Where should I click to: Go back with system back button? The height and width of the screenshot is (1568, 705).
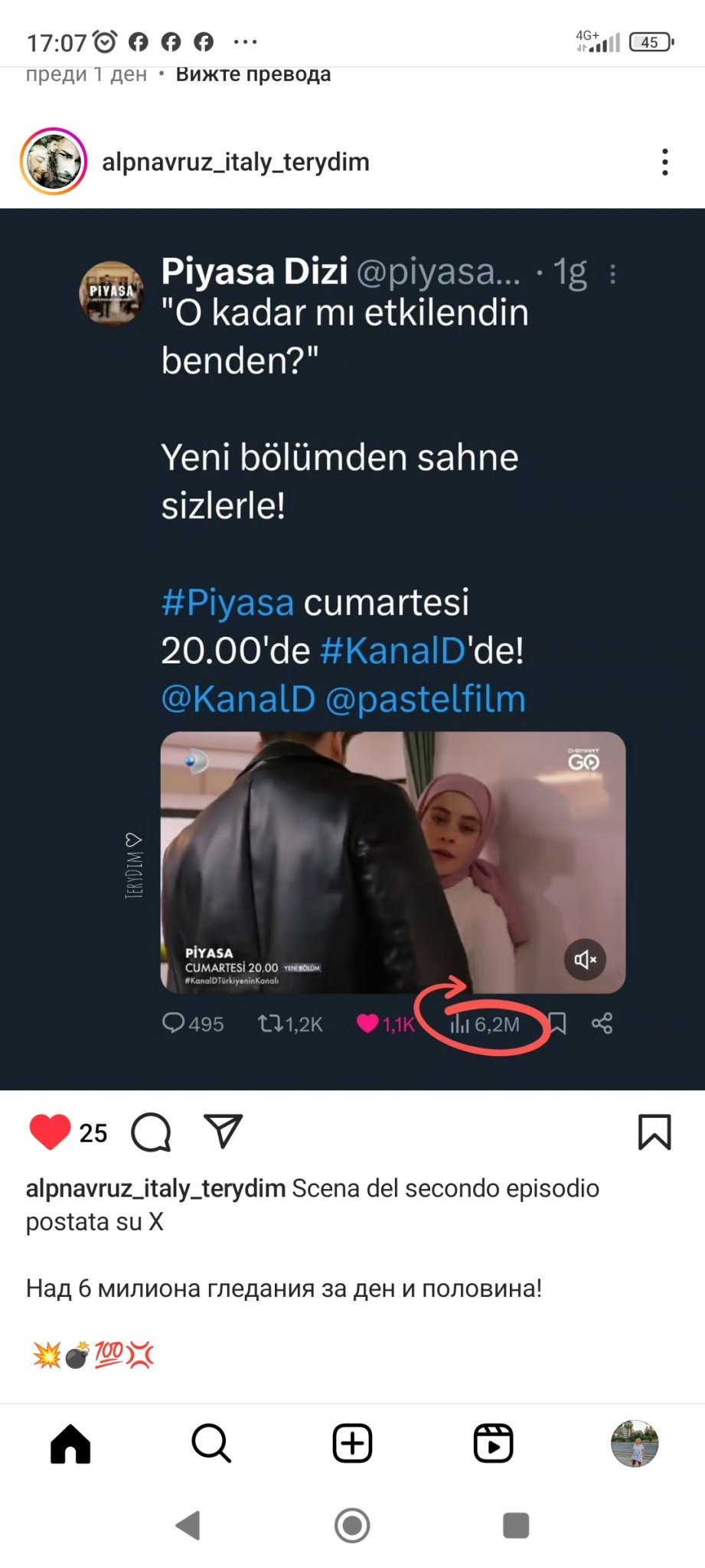point(188,1525)
